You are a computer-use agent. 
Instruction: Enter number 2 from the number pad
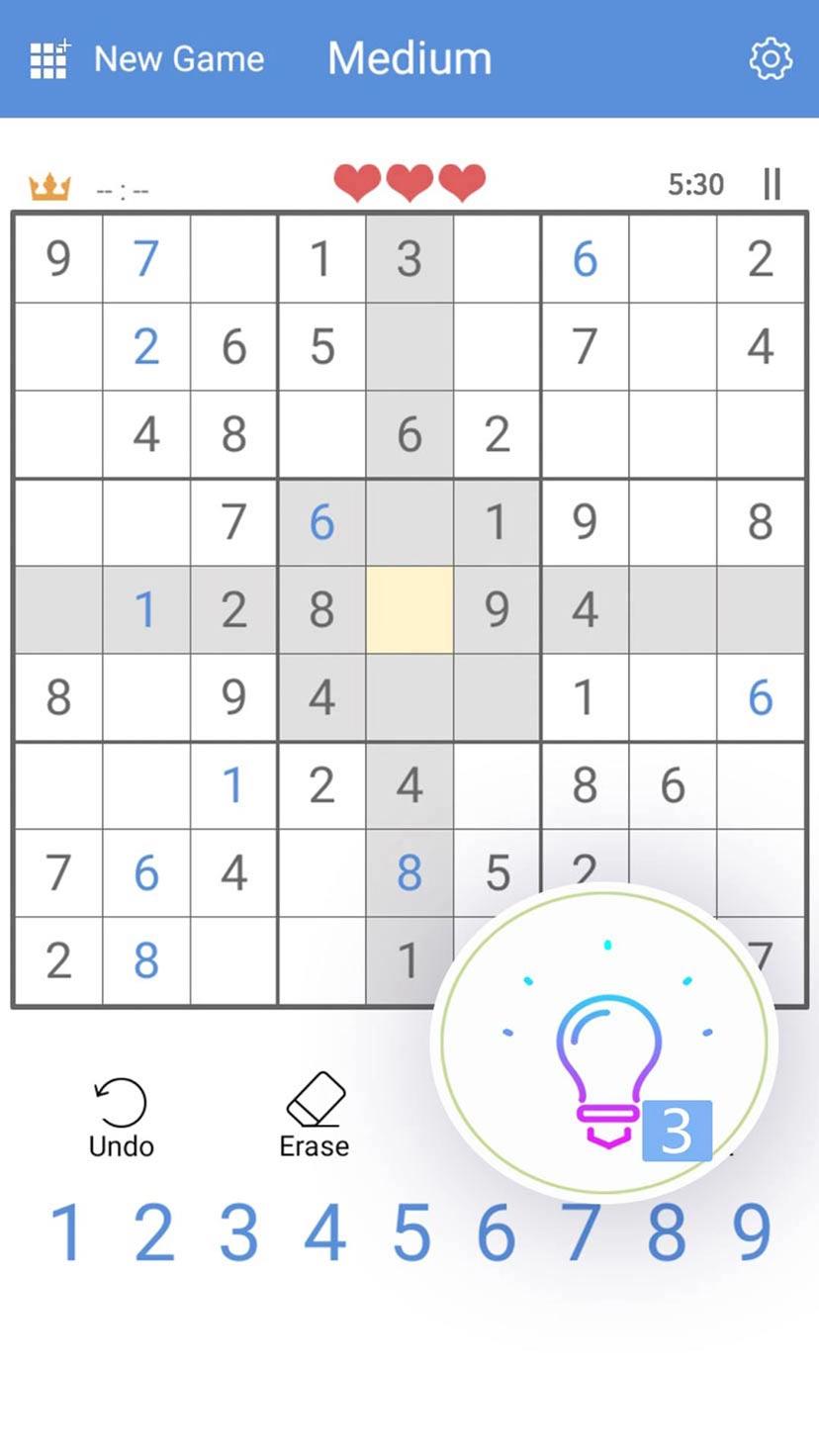[154, 1232]
